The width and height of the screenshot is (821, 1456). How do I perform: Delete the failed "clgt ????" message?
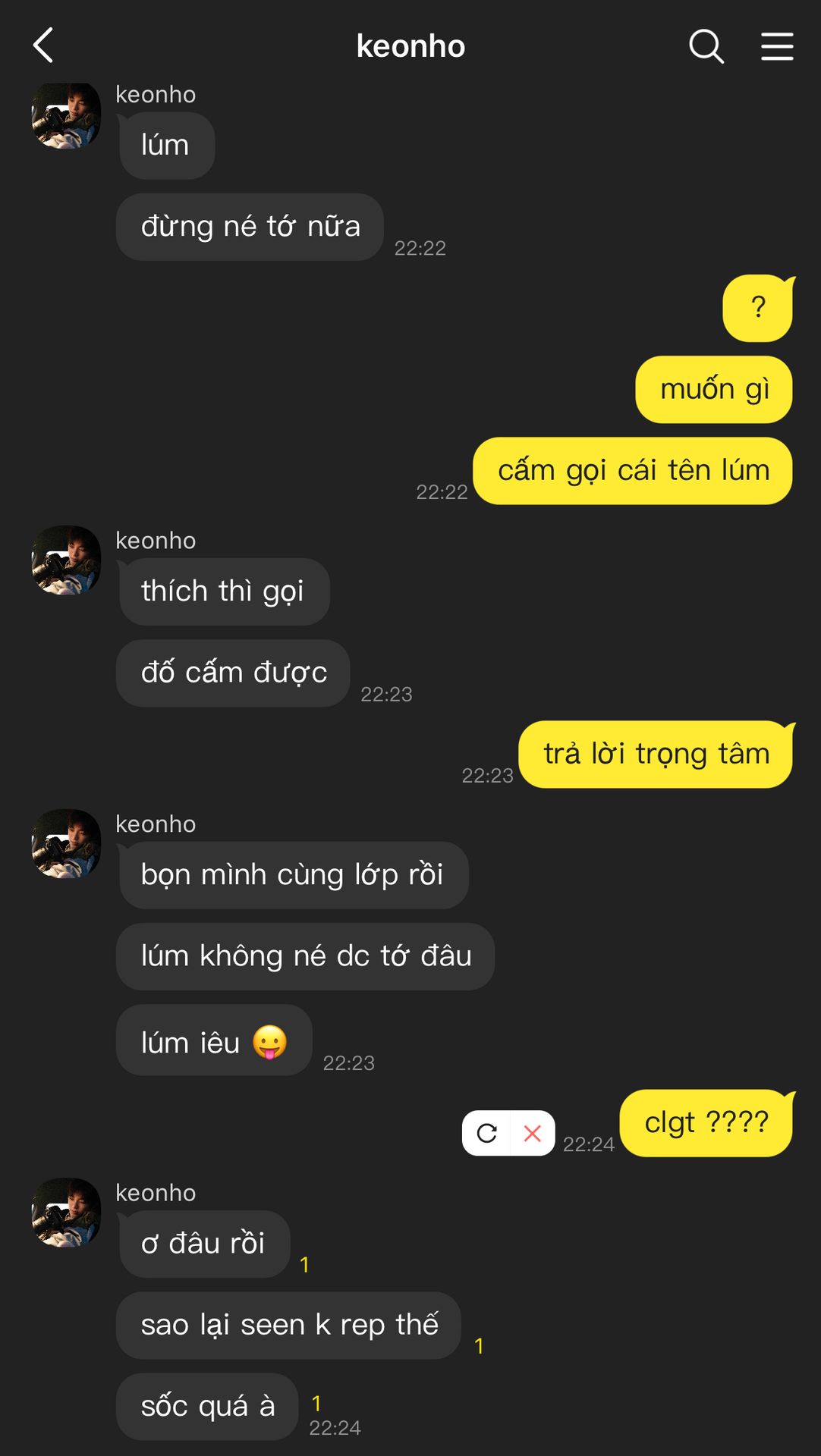pos(533,1133)
